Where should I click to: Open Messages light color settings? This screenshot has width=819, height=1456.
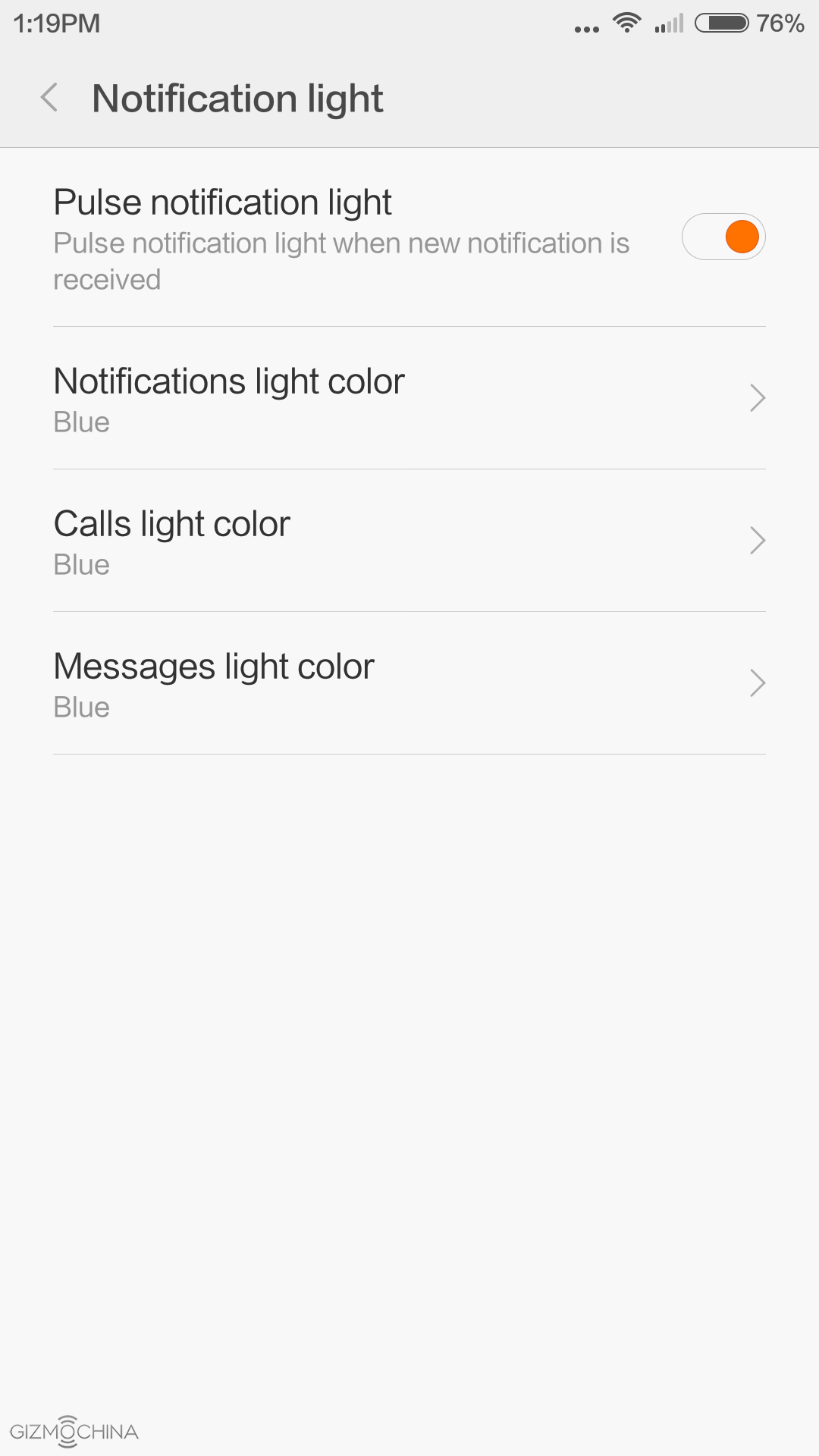[x=213, y=665]
